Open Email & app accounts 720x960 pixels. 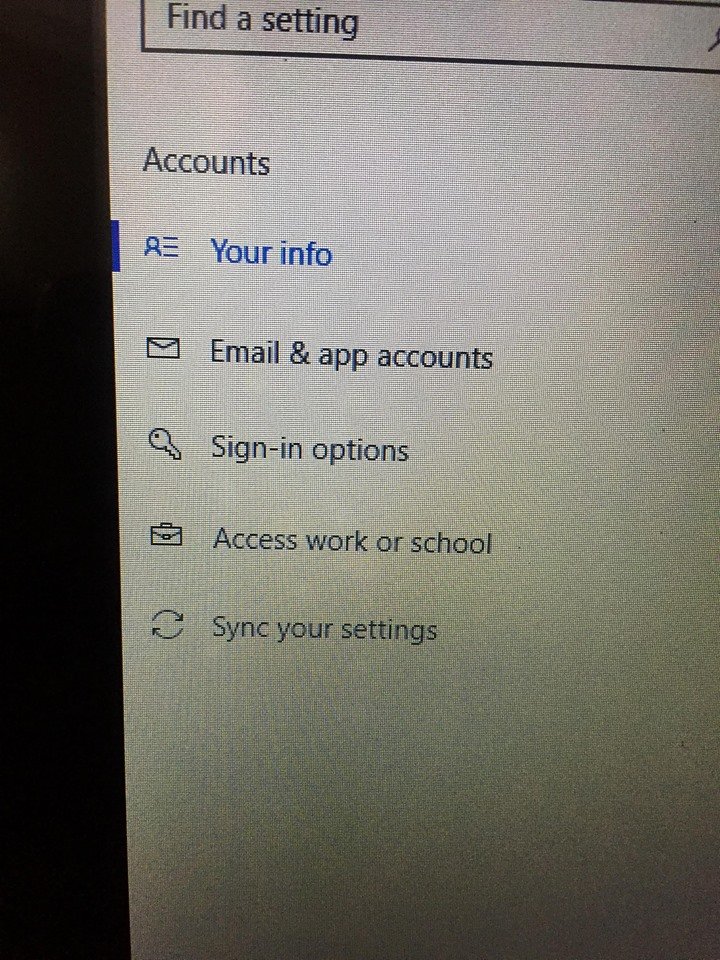(350, 354)
